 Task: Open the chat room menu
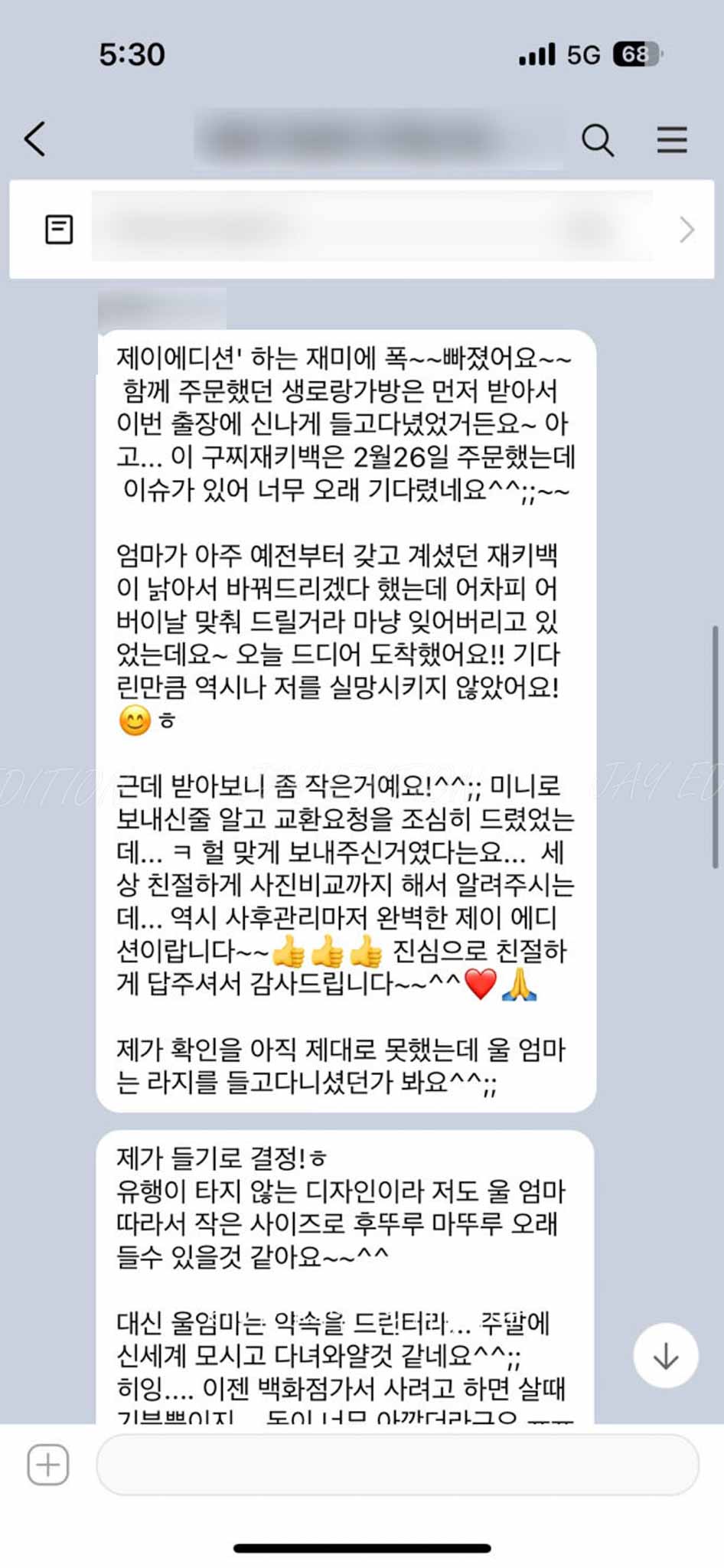coord(671,140)
